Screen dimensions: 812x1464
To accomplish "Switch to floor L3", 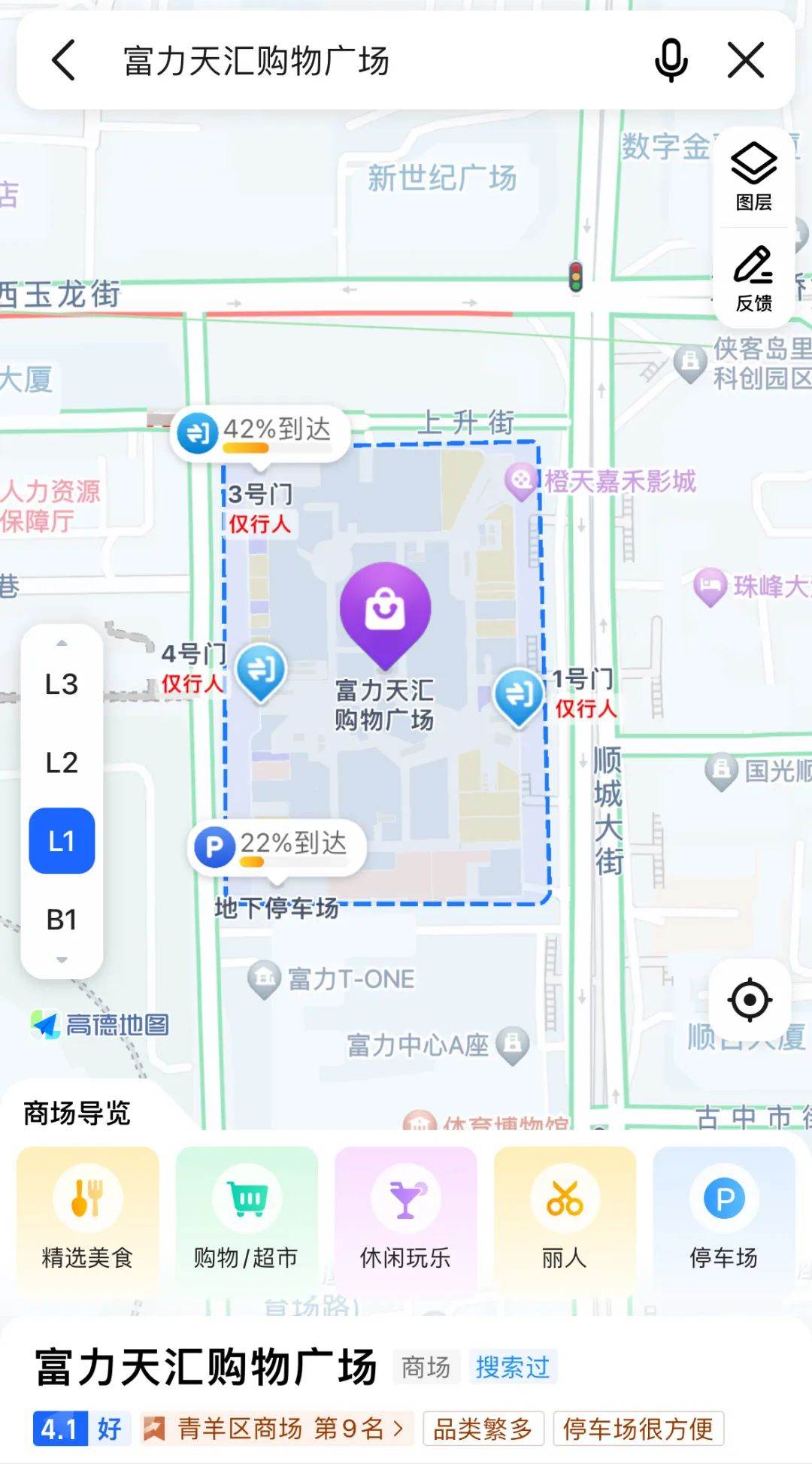I will point(62,684).
